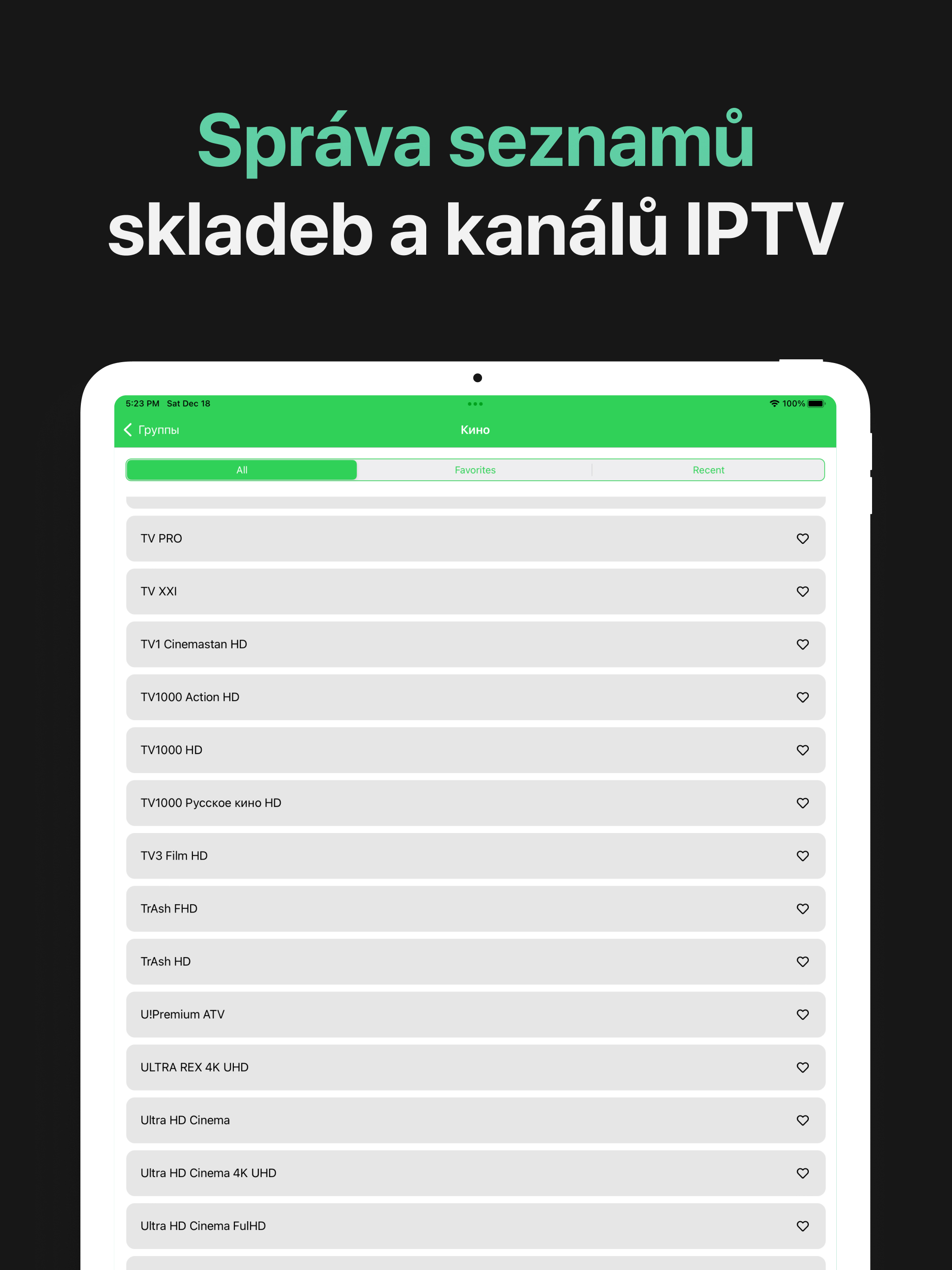Viewport: 952px width, 1270px height.
Task: Toggle favorite for TV3 Film HD
Action: (x=802, y=855)
